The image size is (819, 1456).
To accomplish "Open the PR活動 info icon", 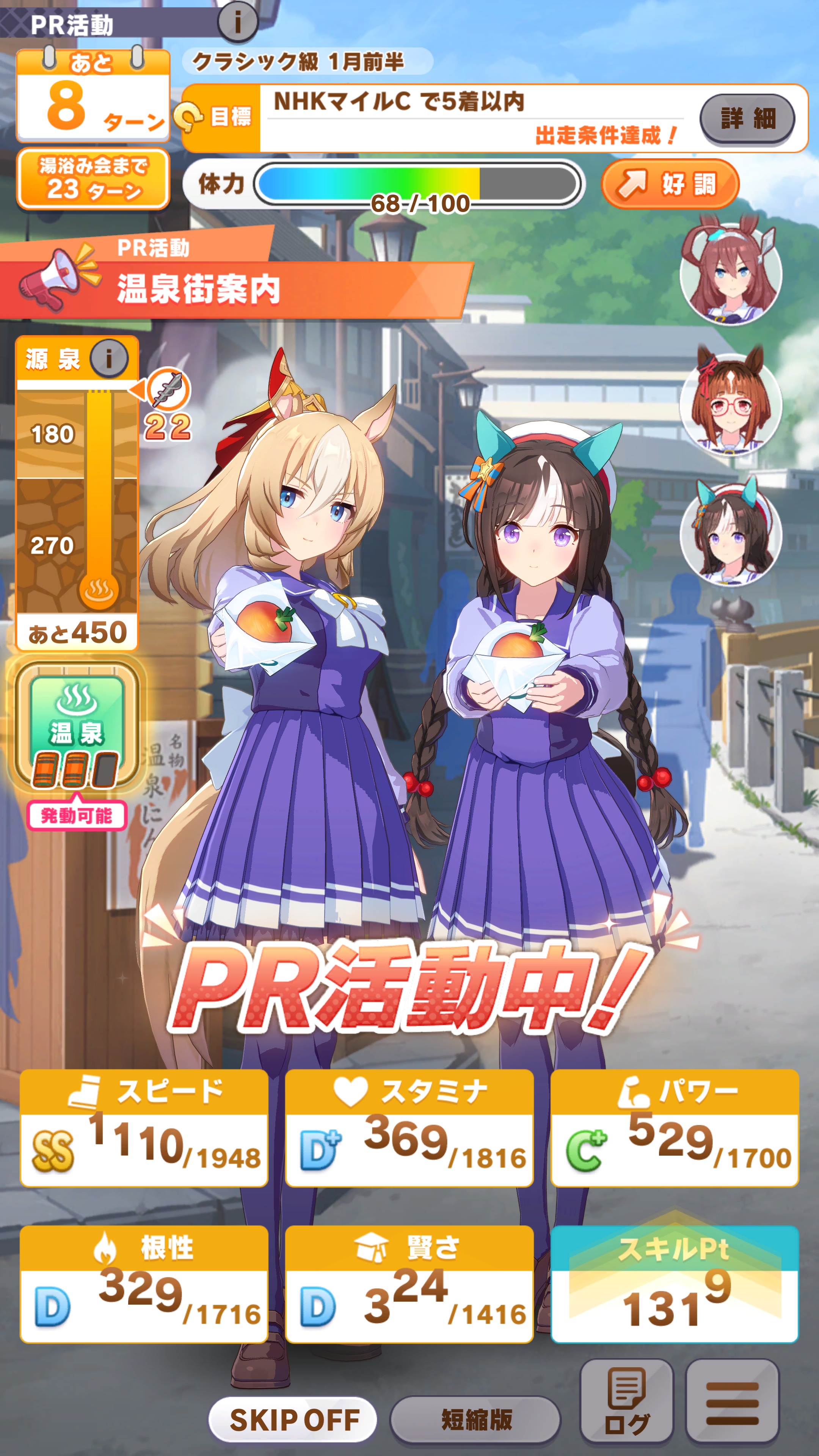I will coord(237,23).
